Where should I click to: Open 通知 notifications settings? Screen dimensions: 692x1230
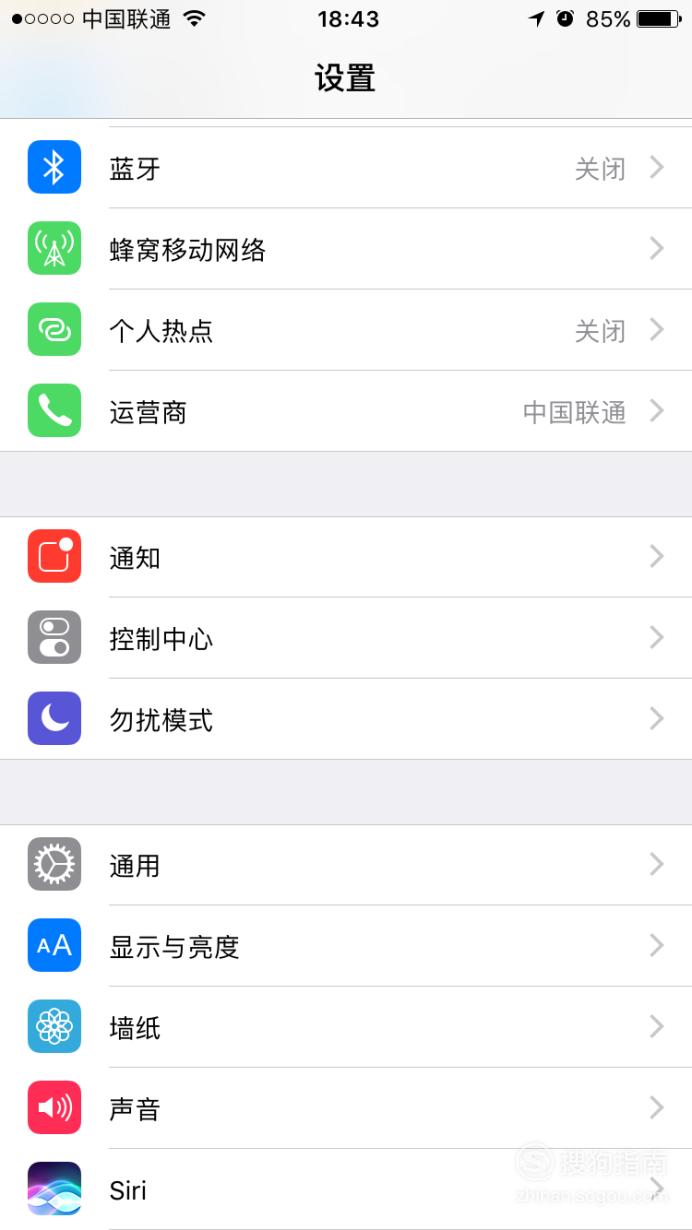pyautogui.click(x=346, y=557)
